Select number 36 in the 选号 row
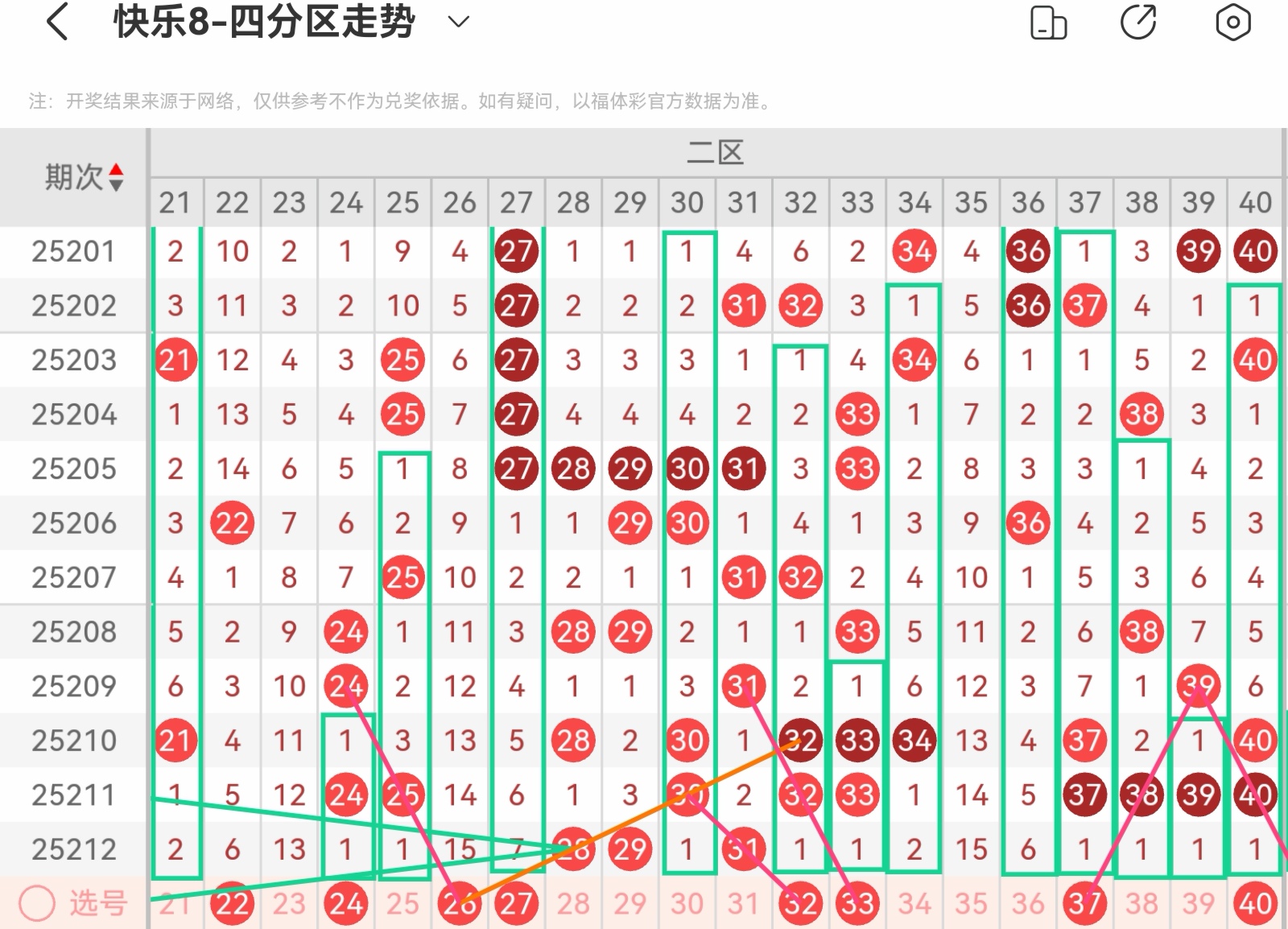 1028,904
